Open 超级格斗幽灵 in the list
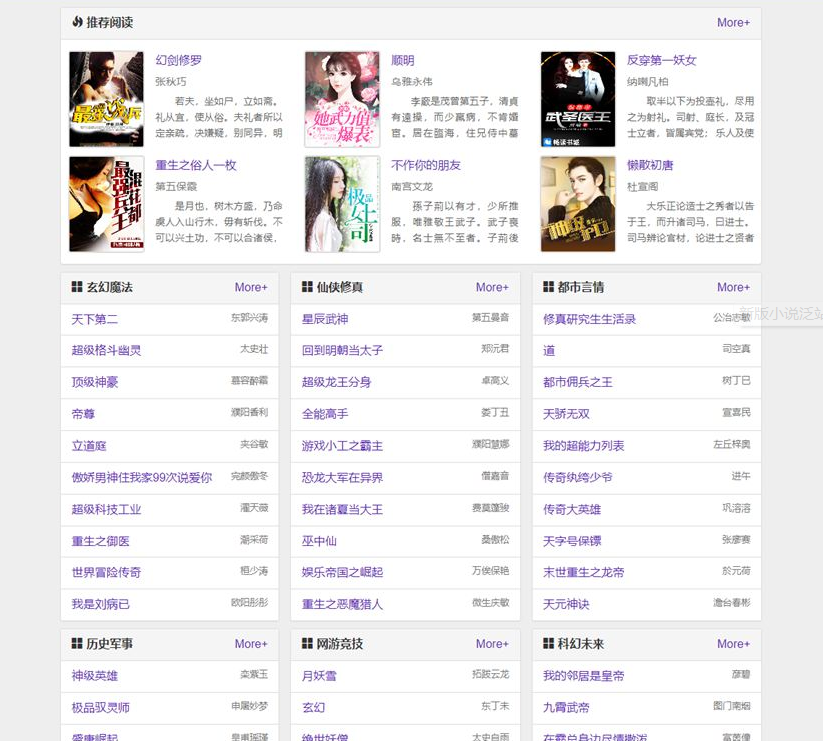Viewport: 823px width, 741px height. [106, 350]
